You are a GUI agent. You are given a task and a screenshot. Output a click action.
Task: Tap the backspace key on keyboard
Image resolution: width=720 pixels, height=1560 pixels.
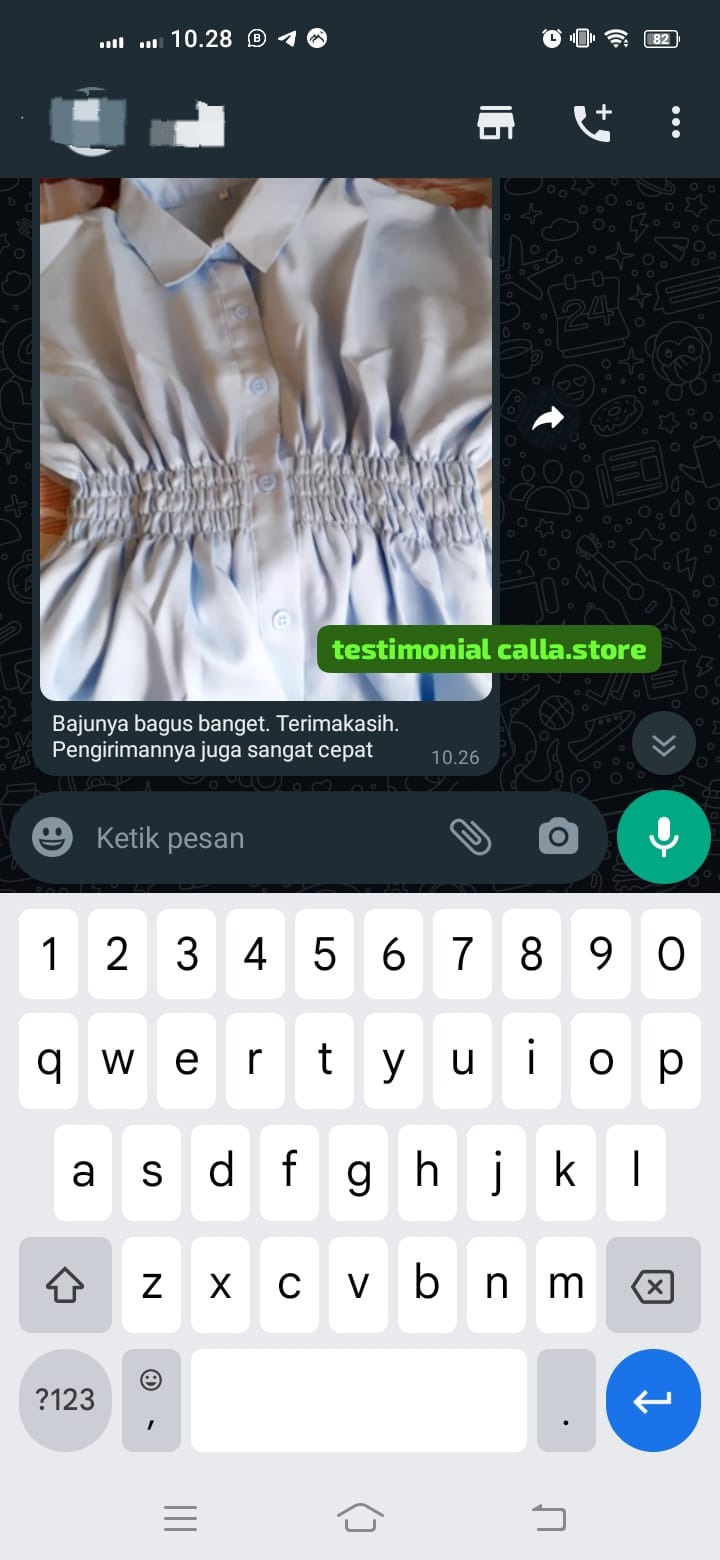coord(653,1285)
